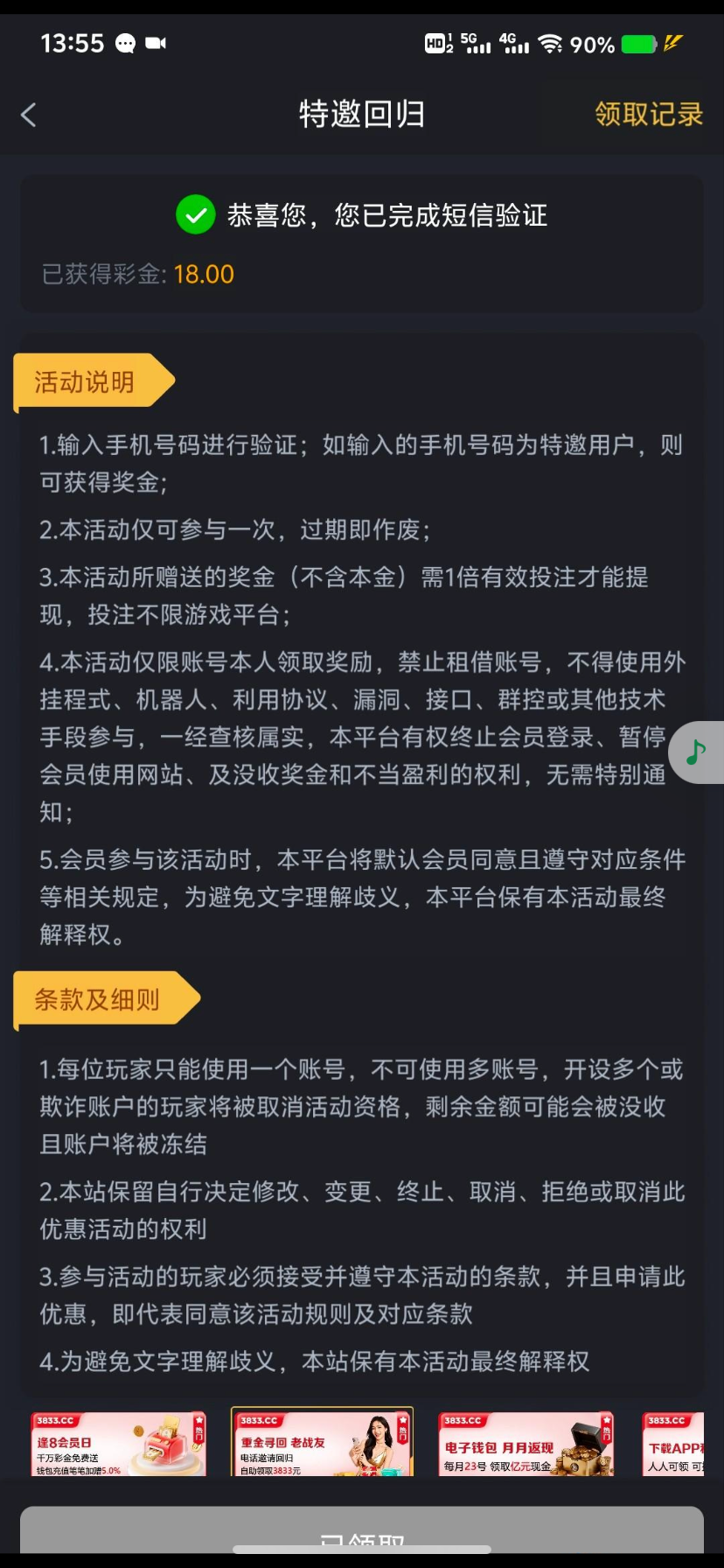Tap the floating music note icon
Screen dimensions: 724x1568
point(696,752)
